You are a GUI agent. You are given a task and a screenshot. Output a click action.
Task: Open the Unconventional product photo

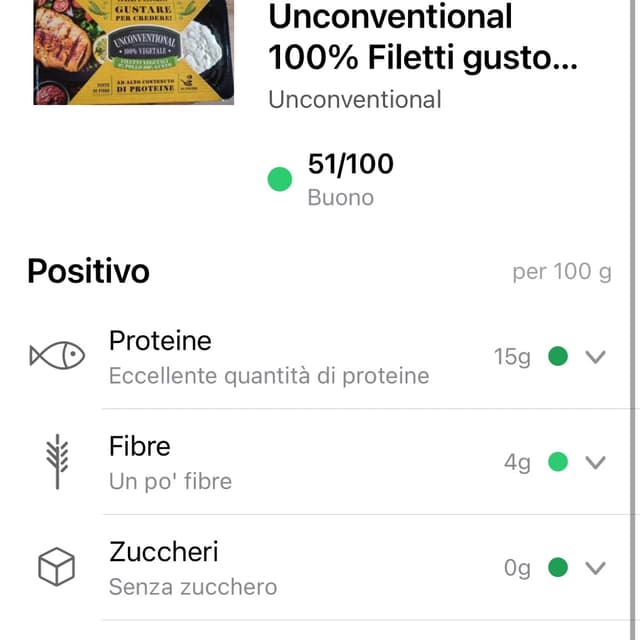(133, 52)
